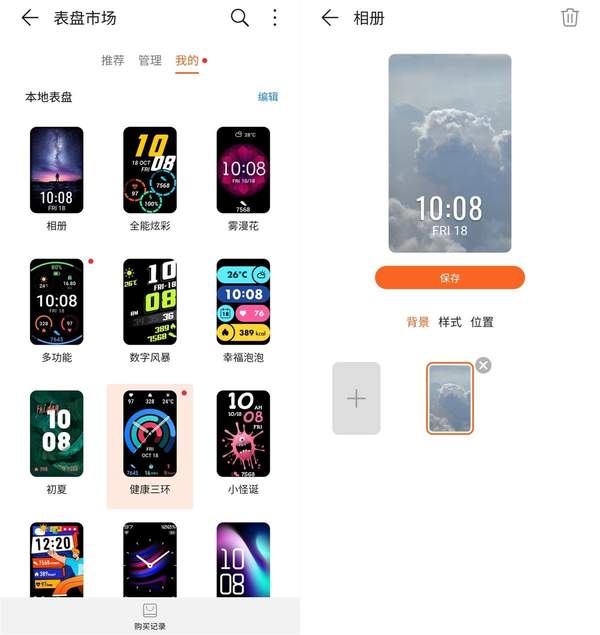Switch to the 样式 option
Viewport: 600px width, 635px height.
pos(450,322)
